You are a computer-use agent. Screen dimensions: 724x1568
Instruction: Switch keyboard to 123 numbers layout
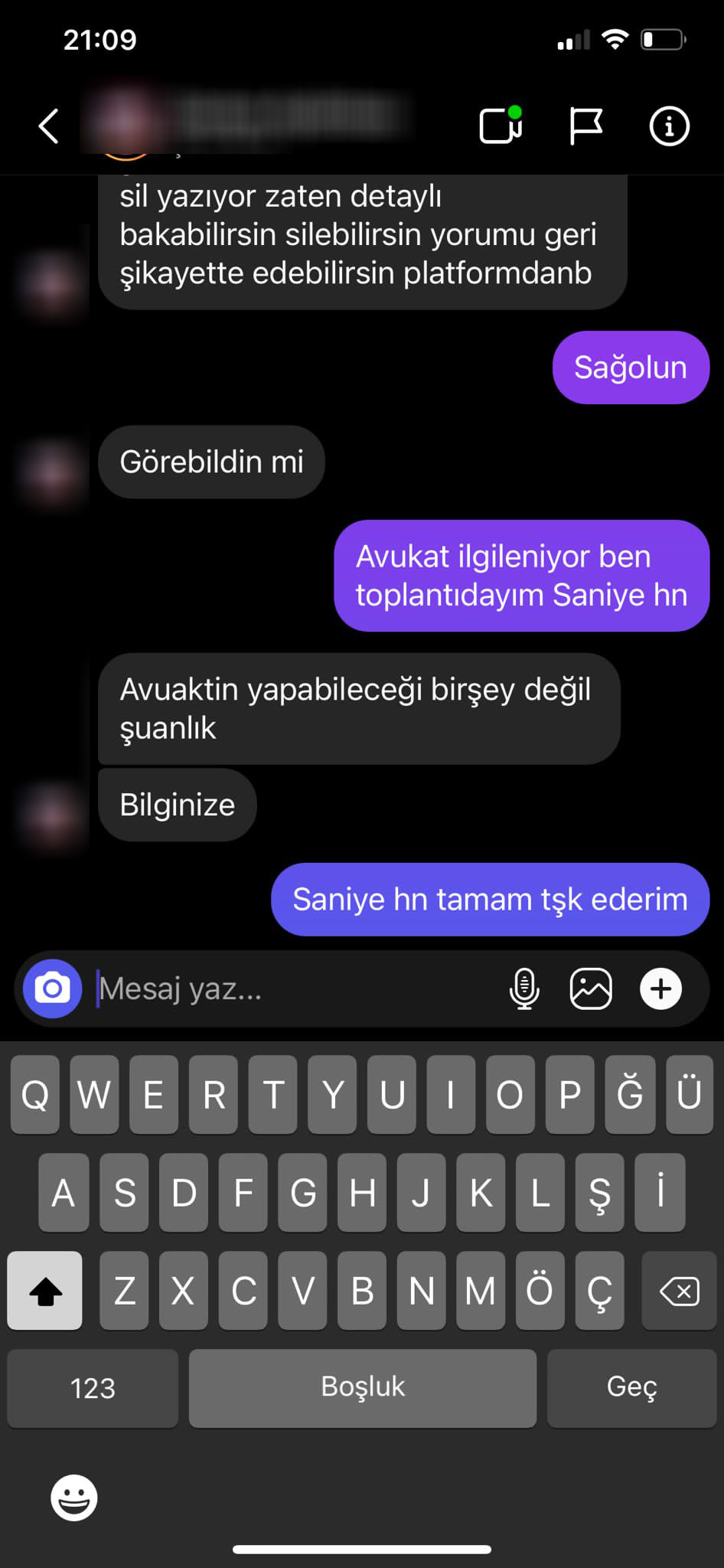(93, 1388)
